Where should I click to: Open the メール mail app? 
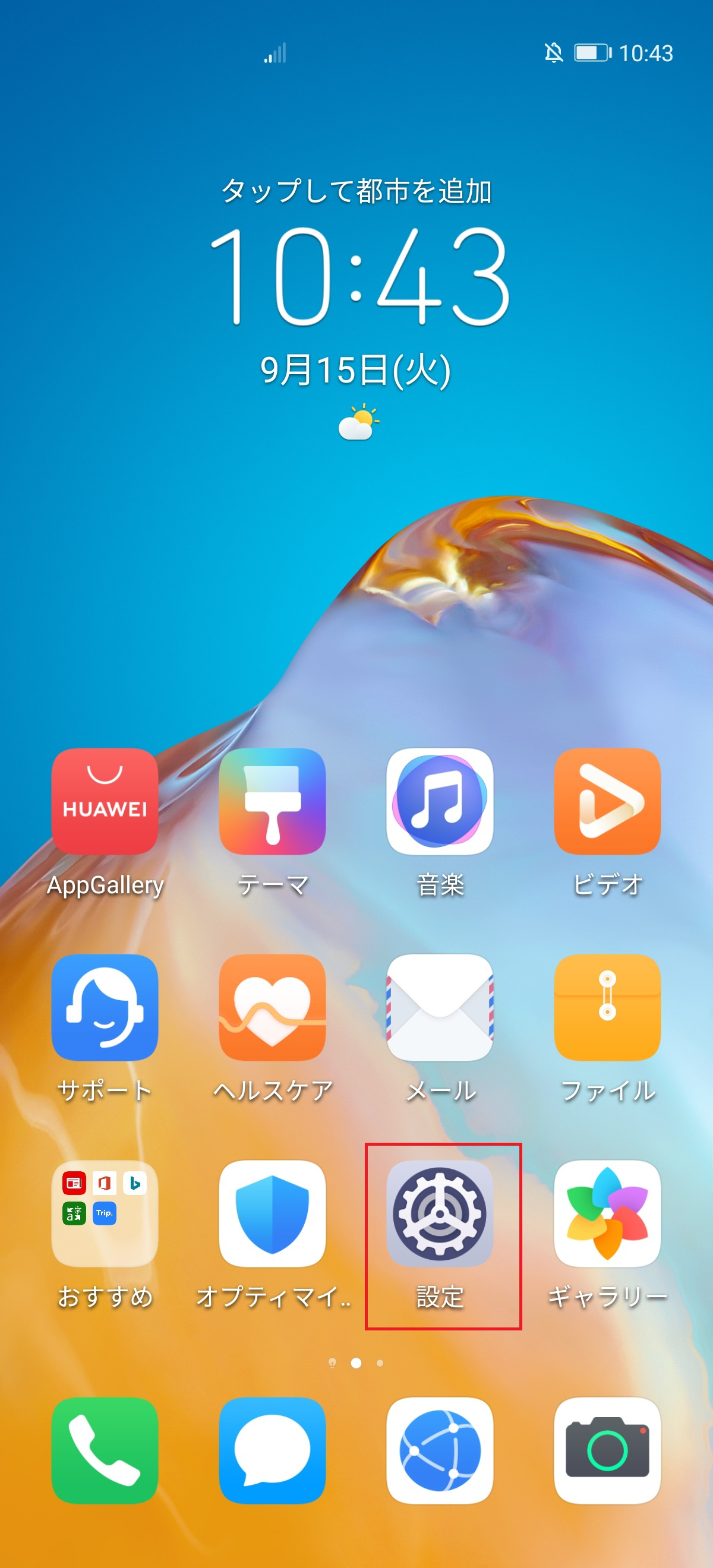coord(440,1007)
